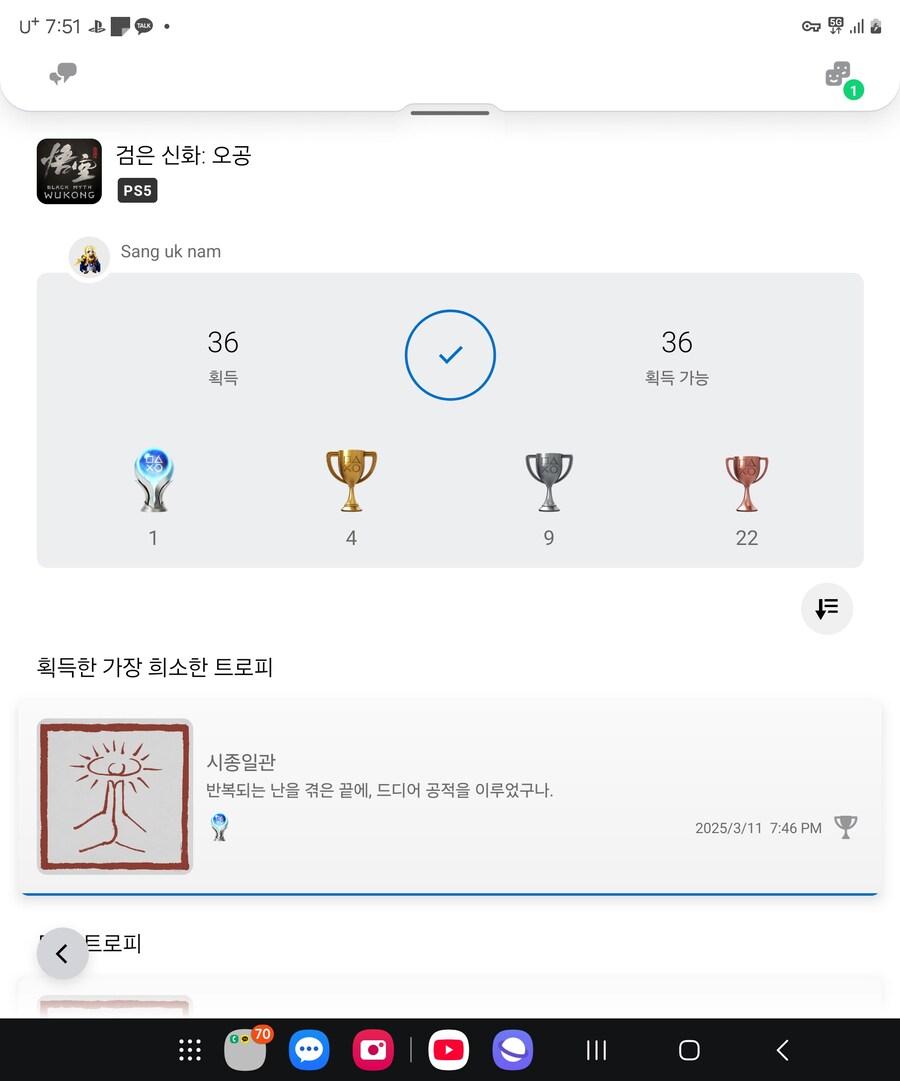Select the bronze trophy icon
900x1081 pixels.
click(746, 483)
